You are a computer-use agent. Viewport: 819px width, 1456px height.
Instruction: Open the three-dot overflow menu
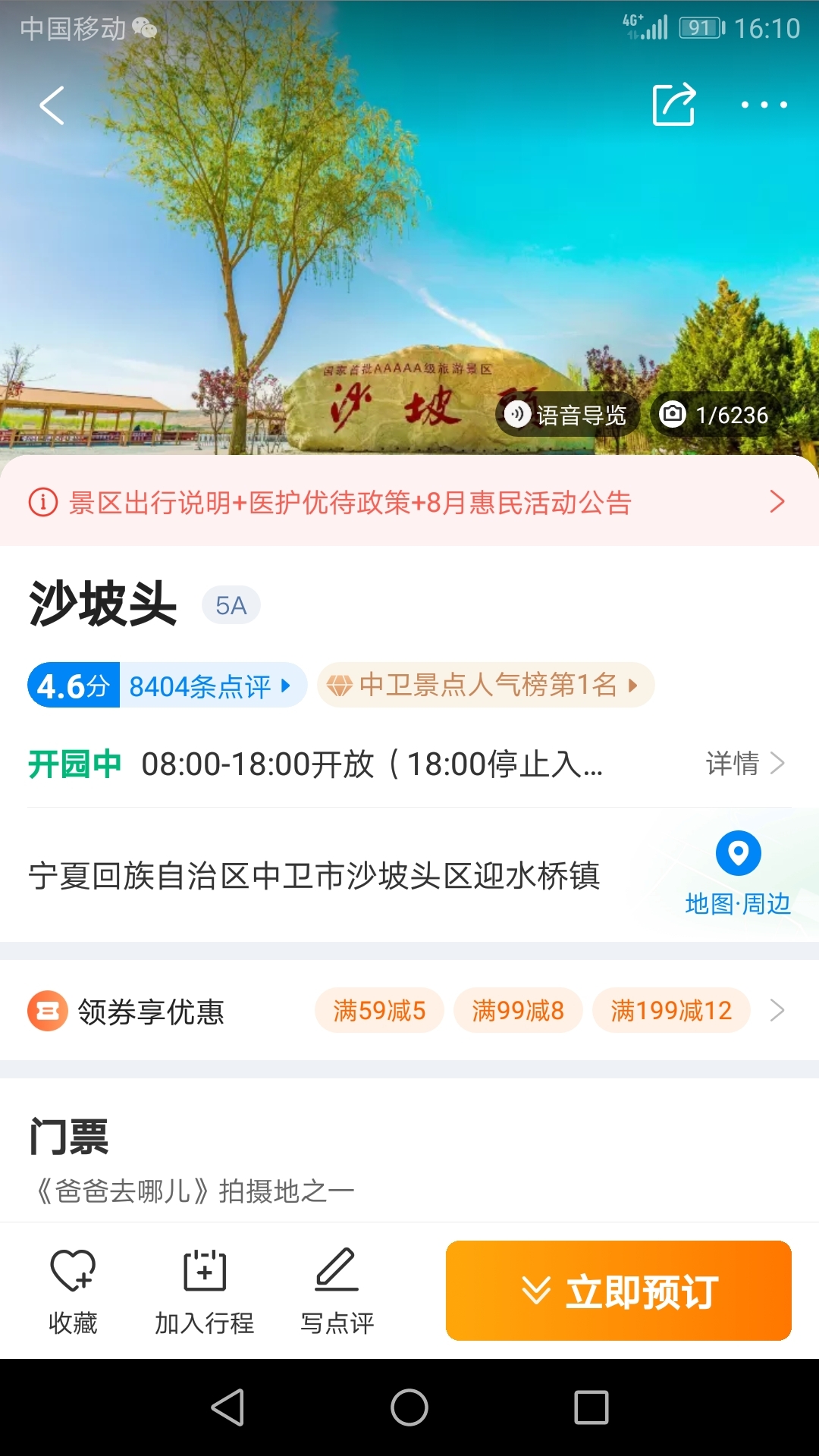coord(764,105)
